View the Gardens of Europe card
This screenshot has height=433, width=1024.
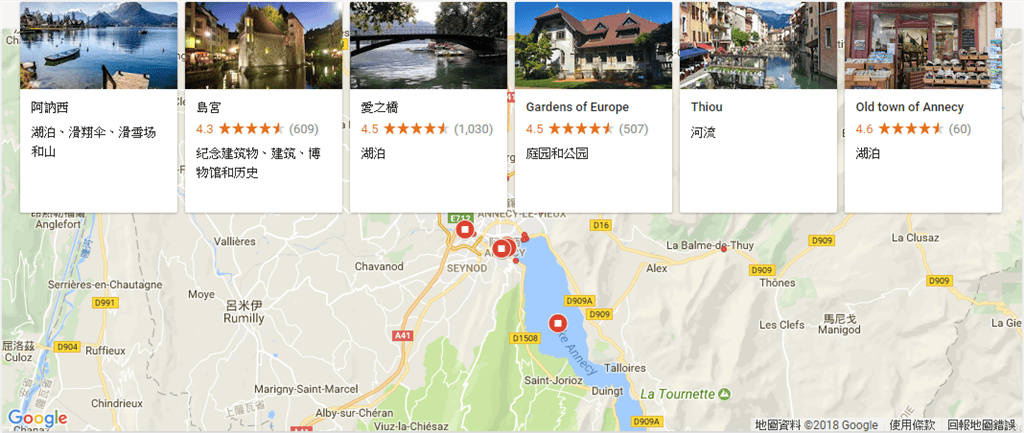pyautogui.click(x=592, y=107)
